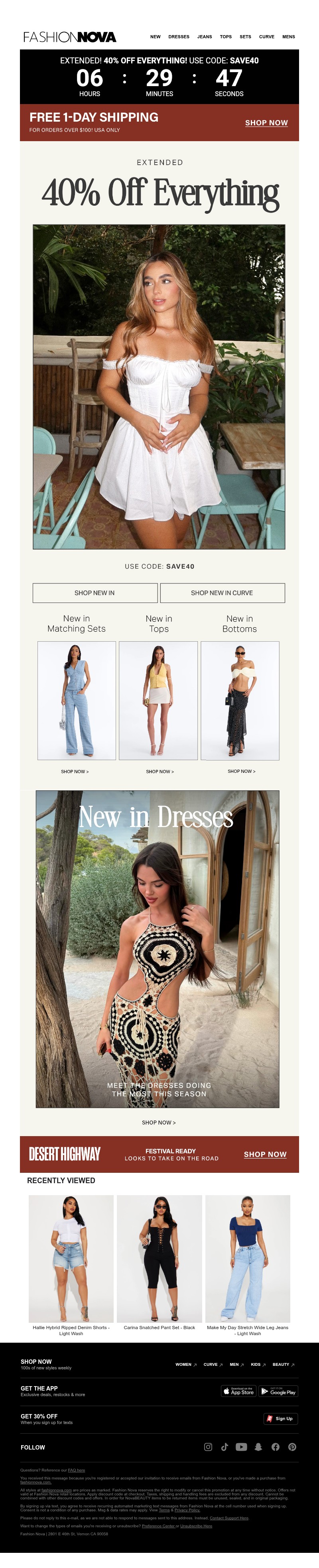Tap SHOP NOW under New in Bottoms
Image resolution: width=319 pixels, height=1568 pixels.
click(x=241, y=770)
